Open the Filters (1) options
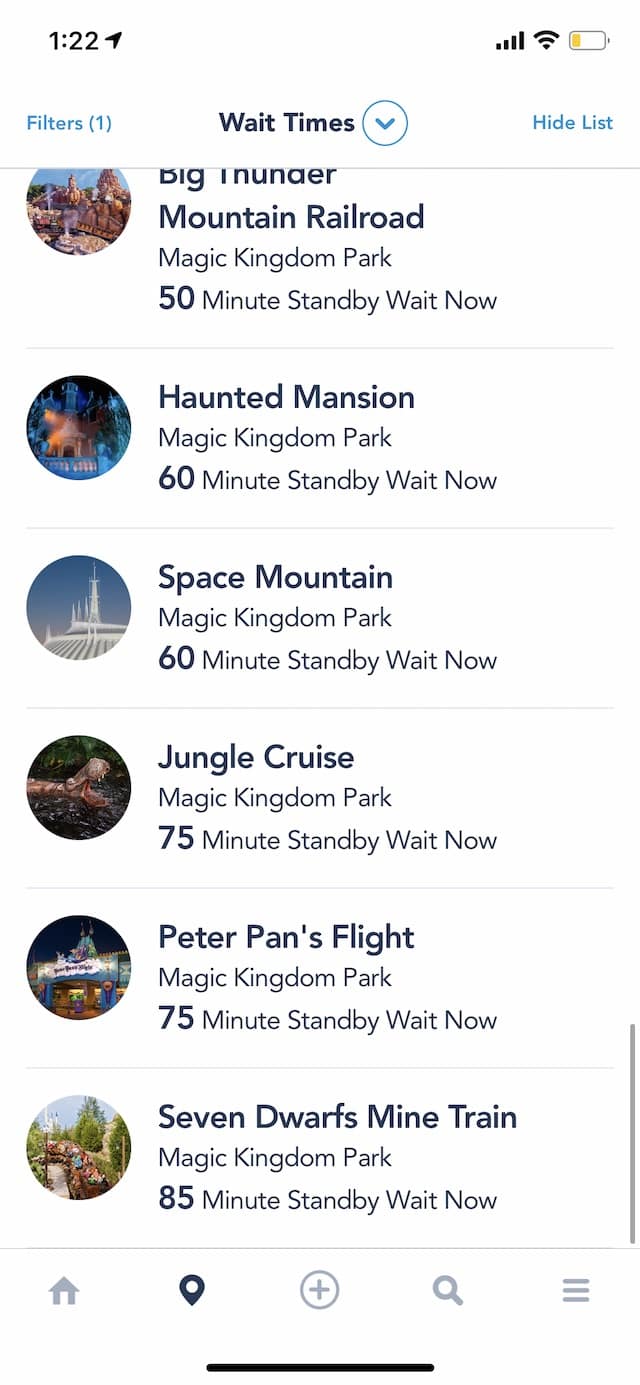 pos(69,123)
